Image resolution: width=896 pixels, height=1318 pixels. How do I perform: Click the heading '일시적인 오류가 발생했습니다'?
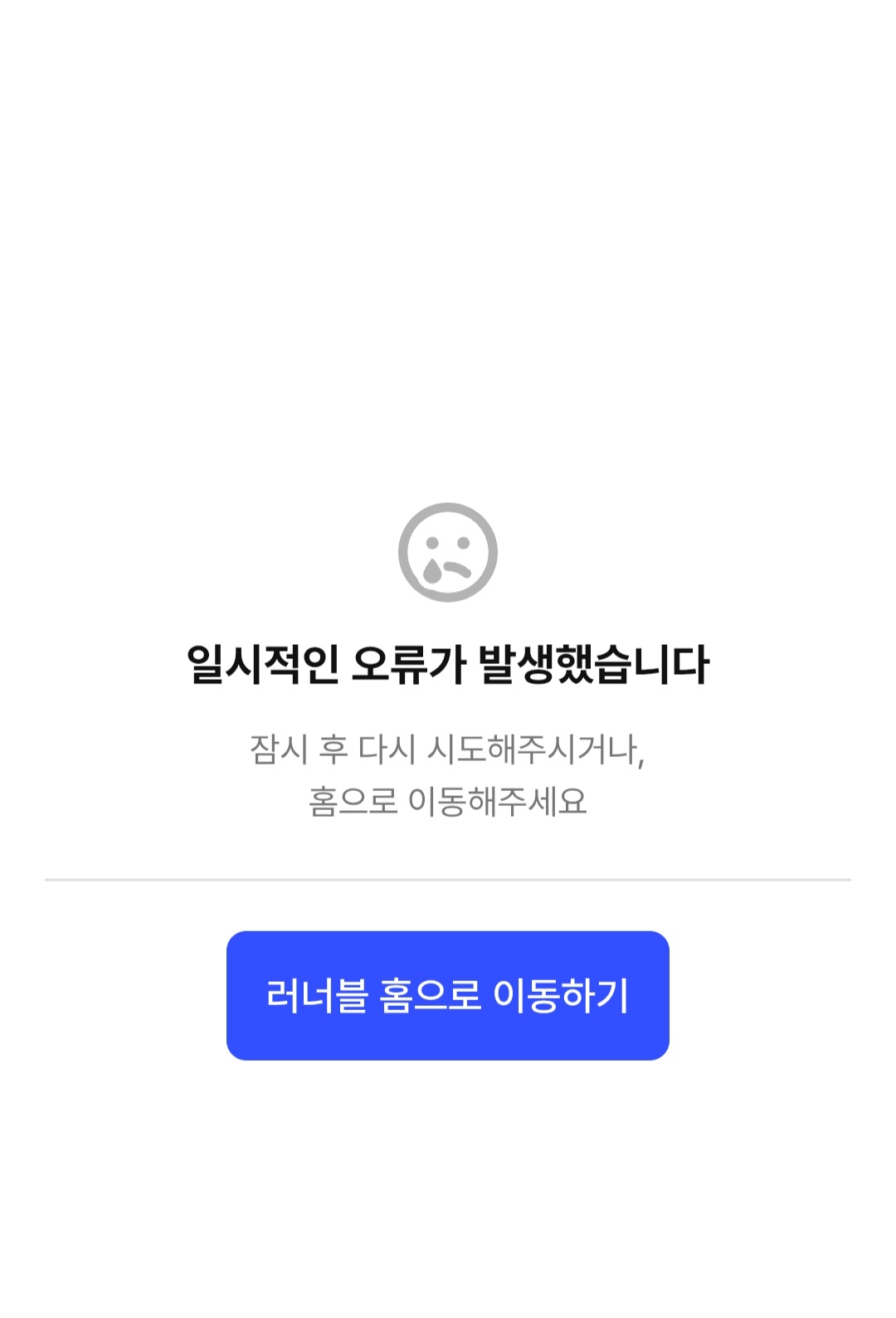coord(448,660)
